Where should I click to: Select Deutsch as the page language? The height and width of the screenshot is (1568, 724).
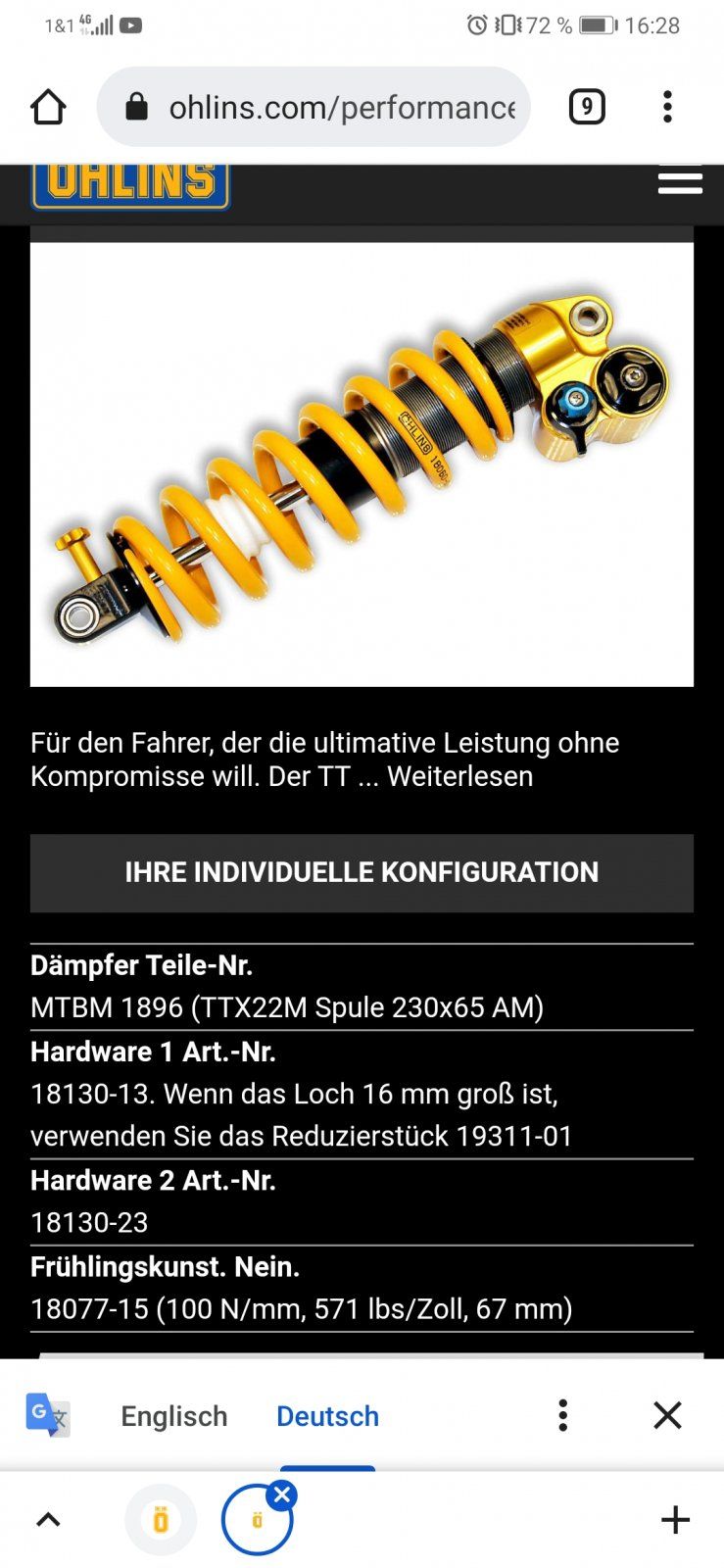click(x=327, y=1416)
